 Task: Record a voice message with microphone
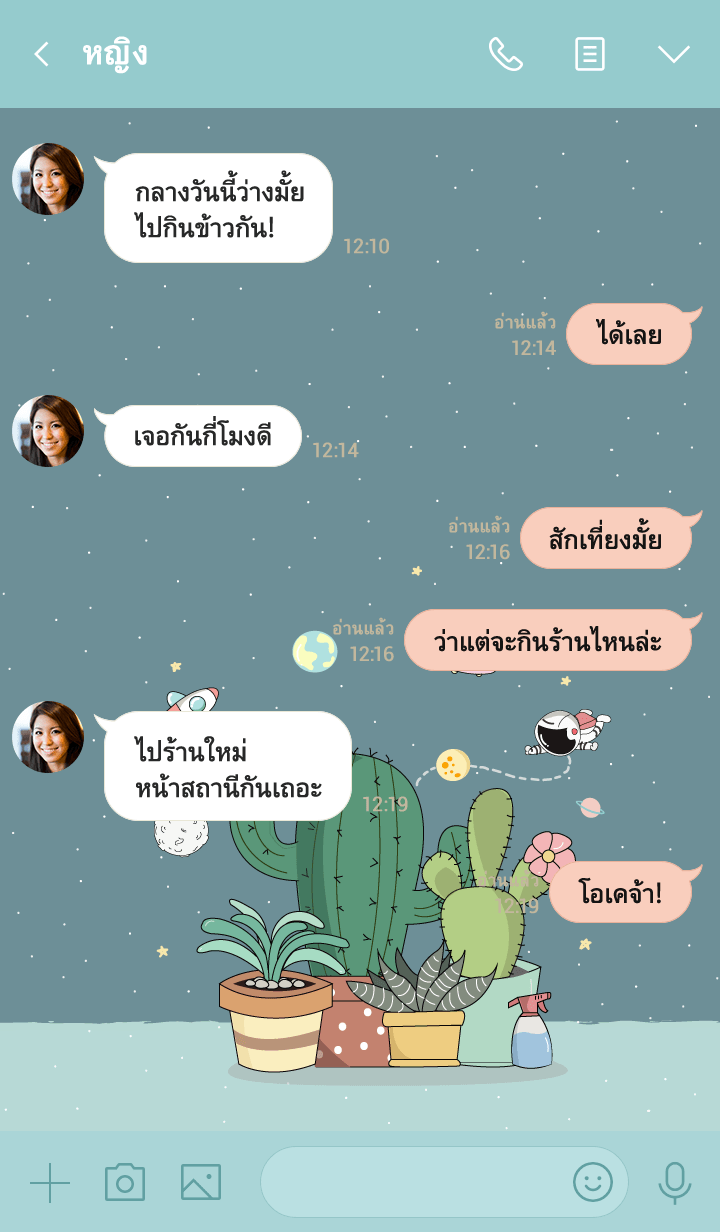pyautogui.click(x=675, y=1182)
